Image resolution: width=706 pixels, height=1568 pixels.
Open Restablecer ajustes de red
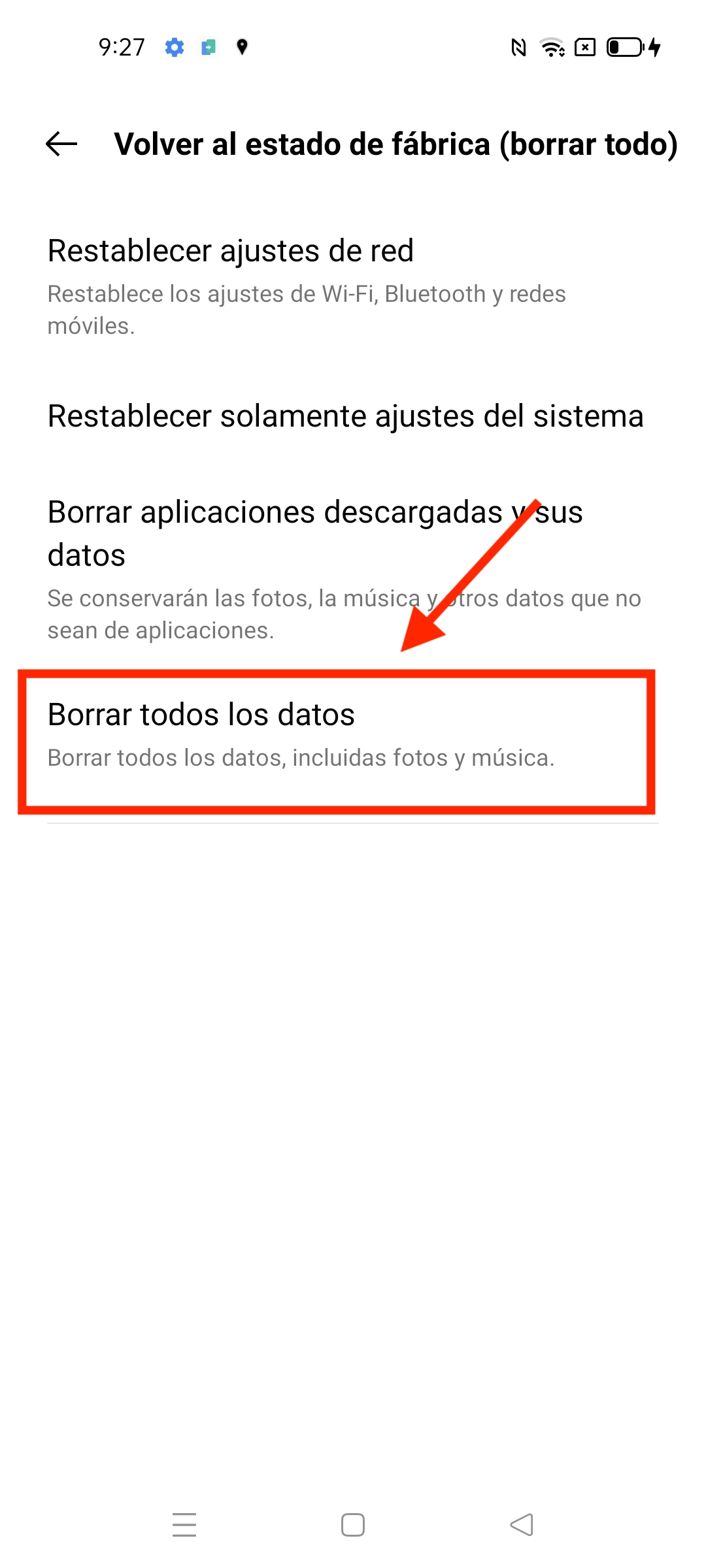click(353, 286)
